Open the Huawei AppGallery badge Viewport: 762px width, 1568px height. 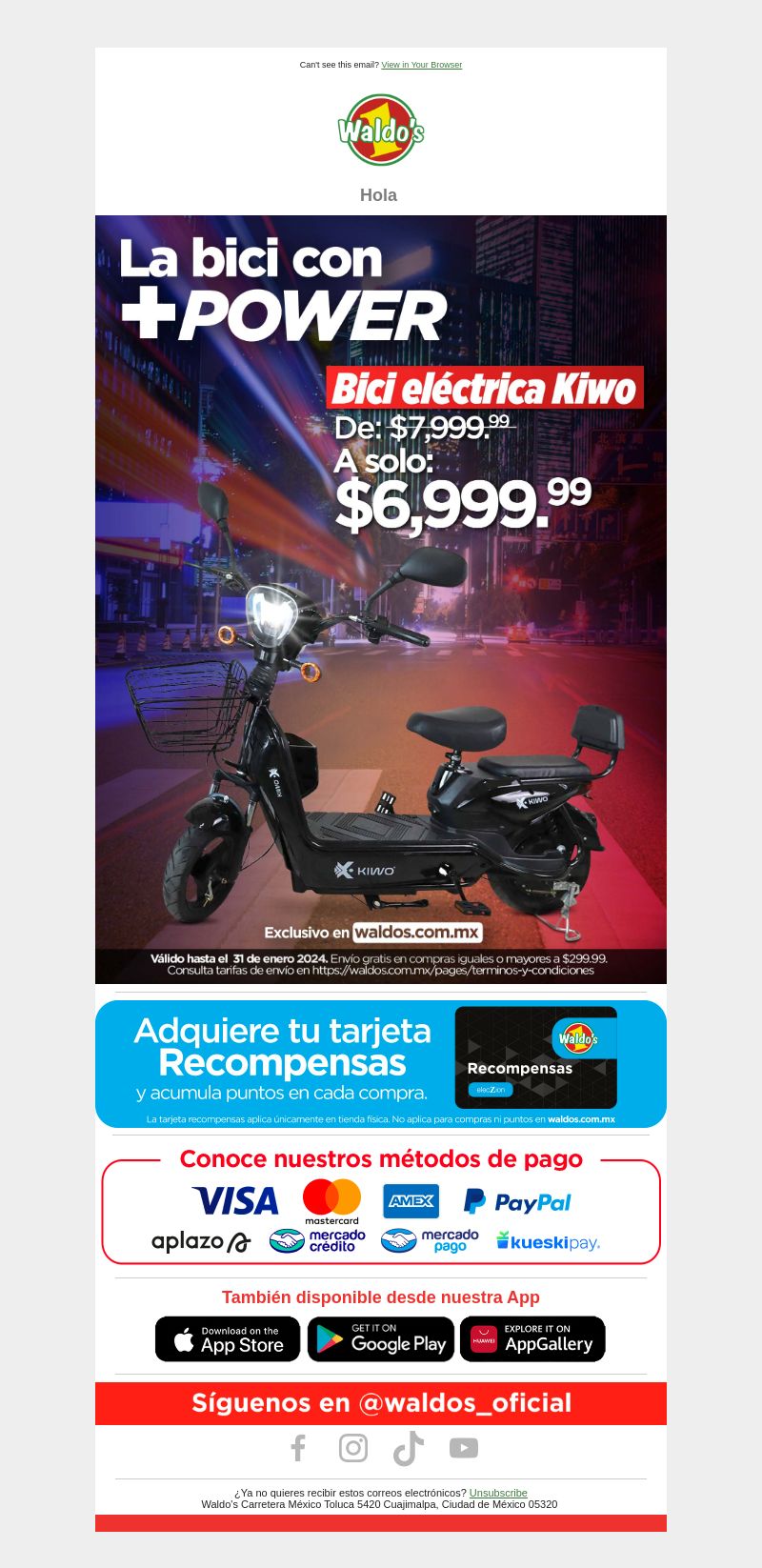point(532,1339)
